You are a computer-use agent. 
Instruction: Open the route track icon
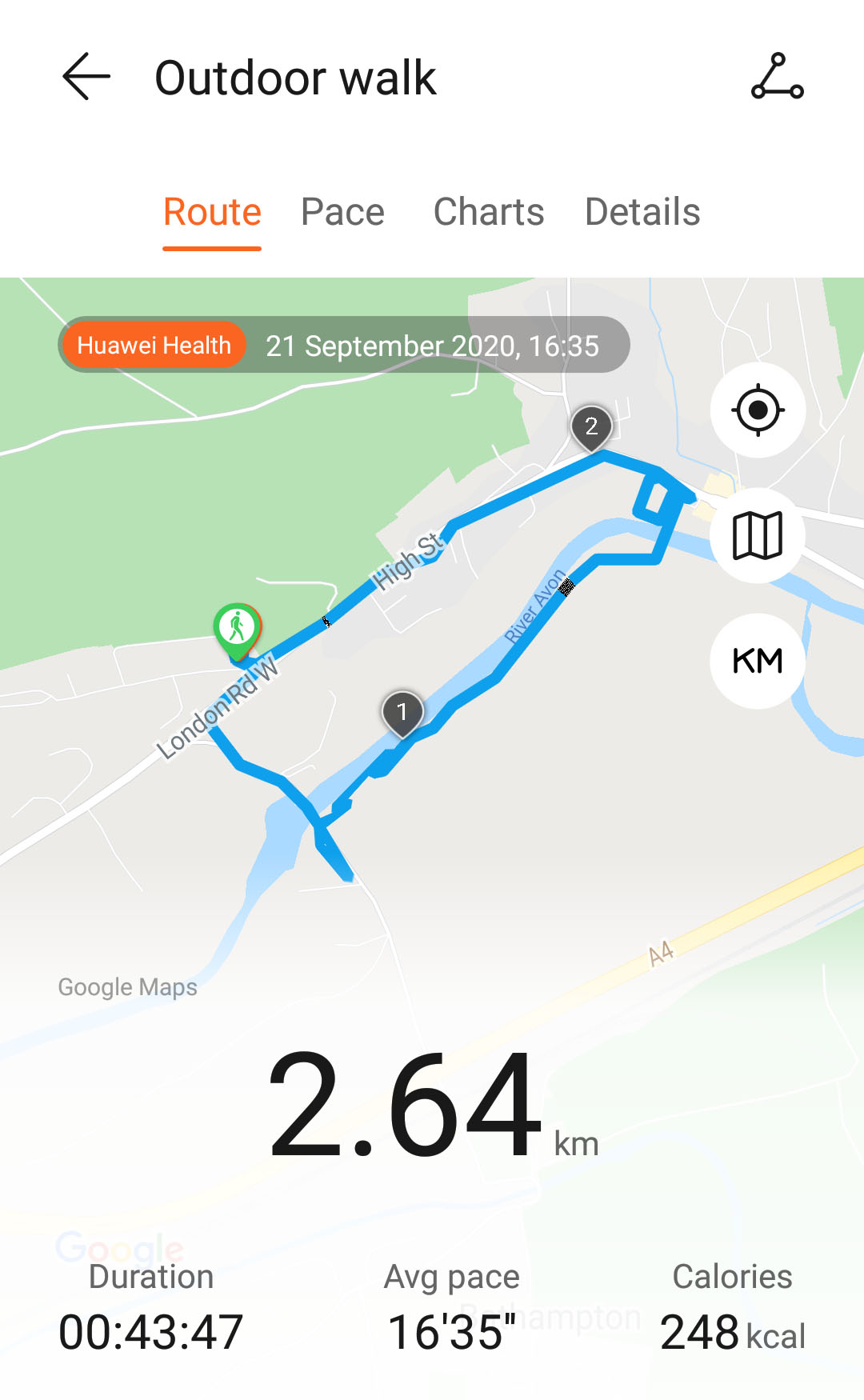(x=777, y=77)
